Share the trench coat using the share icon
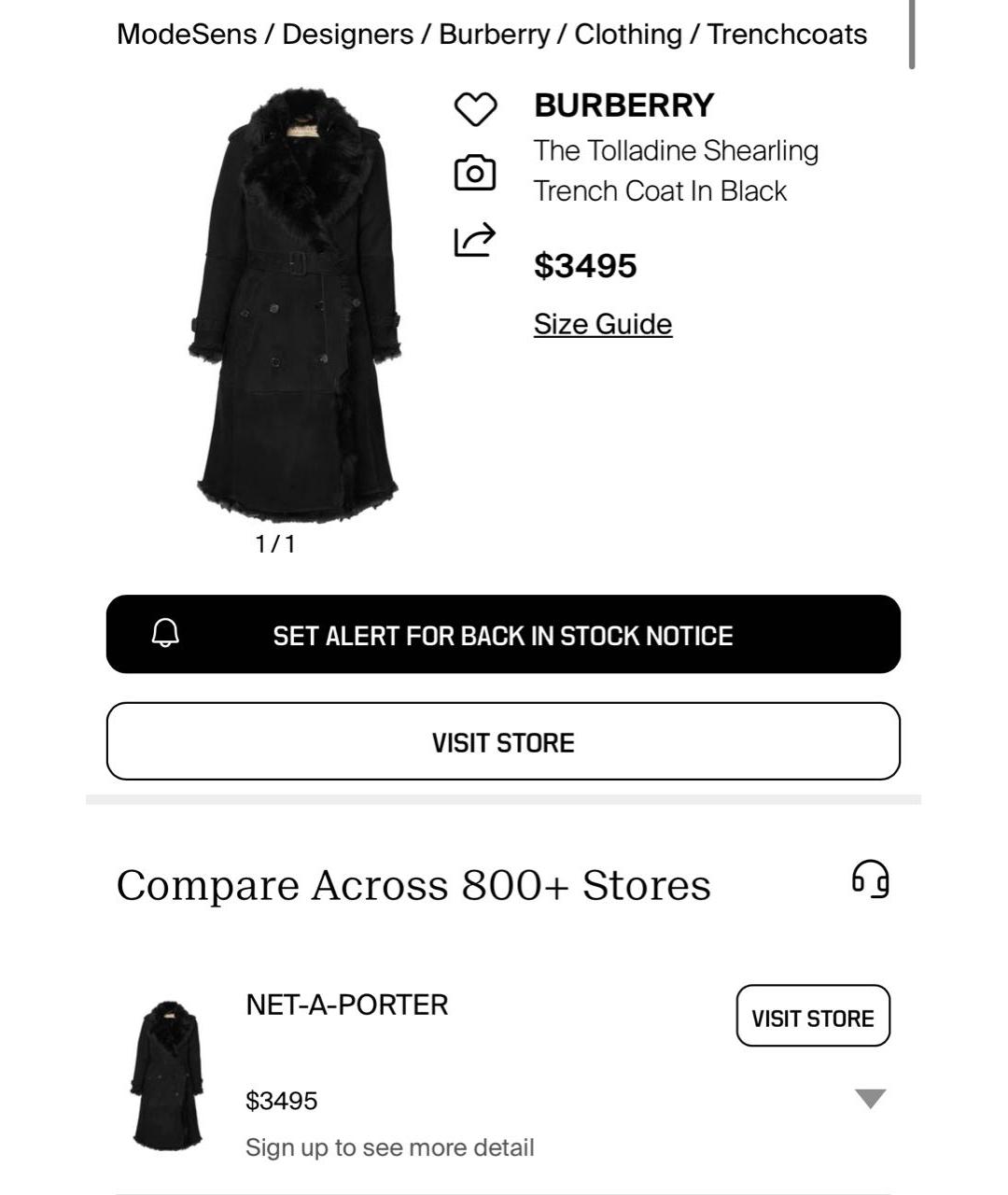This screenshot has height=1195, width=1008. [x=476, y=239]
